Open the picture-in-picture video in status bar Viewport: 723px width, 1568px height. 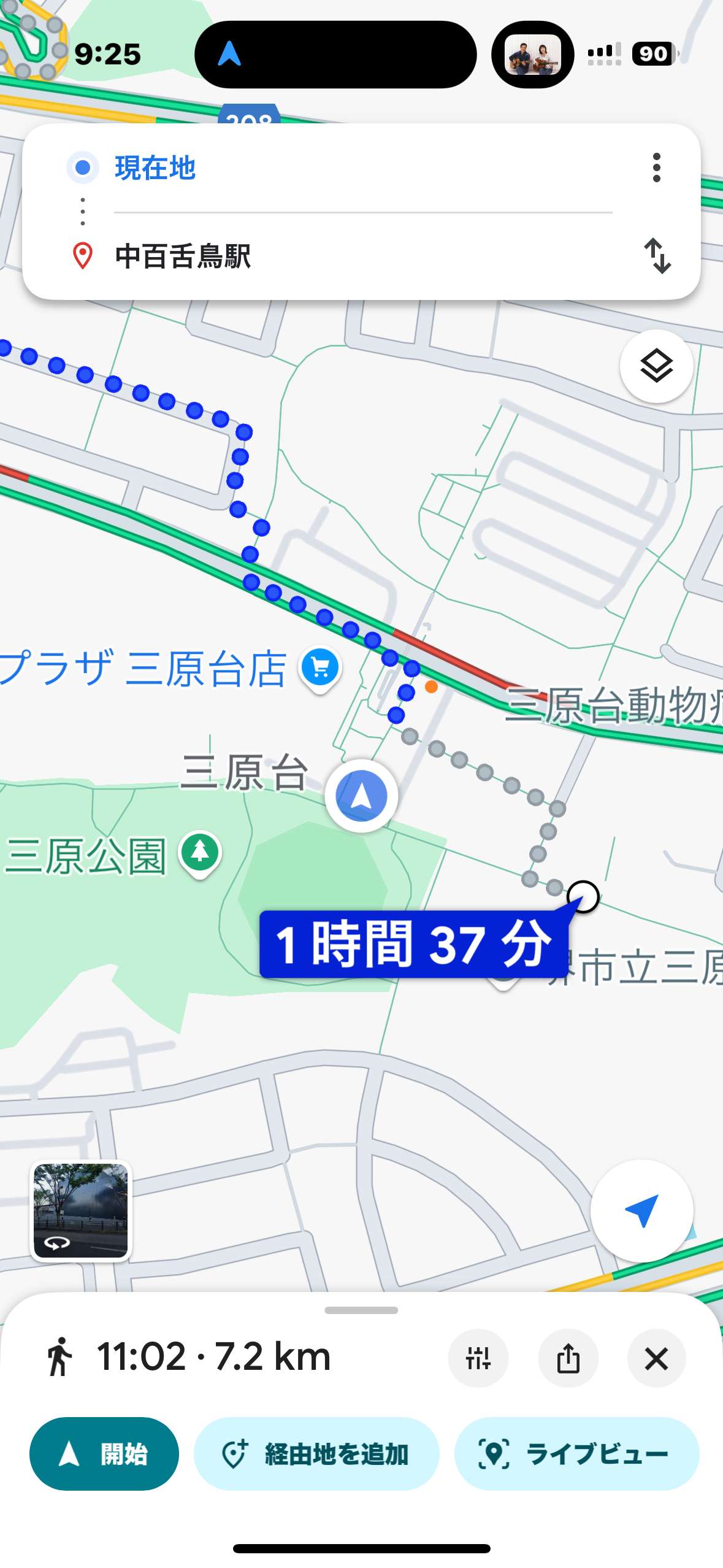point(532,55)
